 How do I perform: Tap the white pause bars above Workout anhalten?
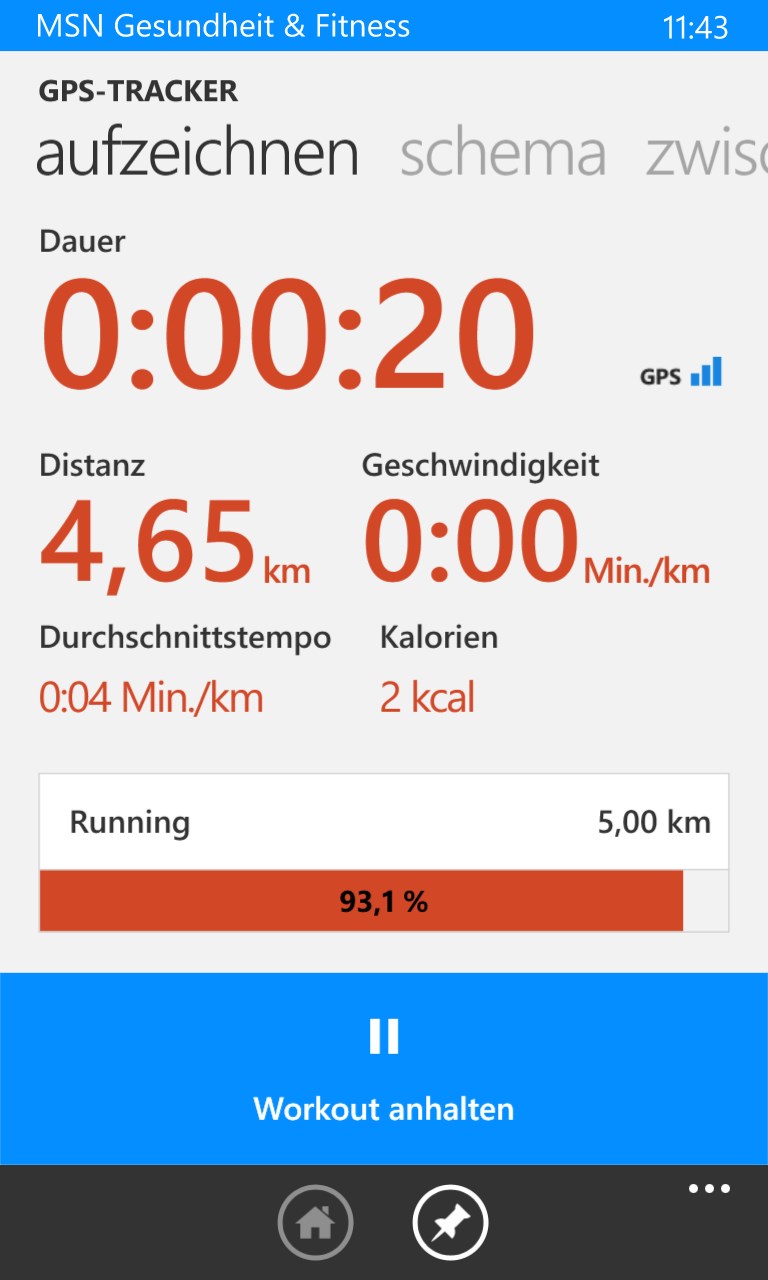(x=383, y=1037)
